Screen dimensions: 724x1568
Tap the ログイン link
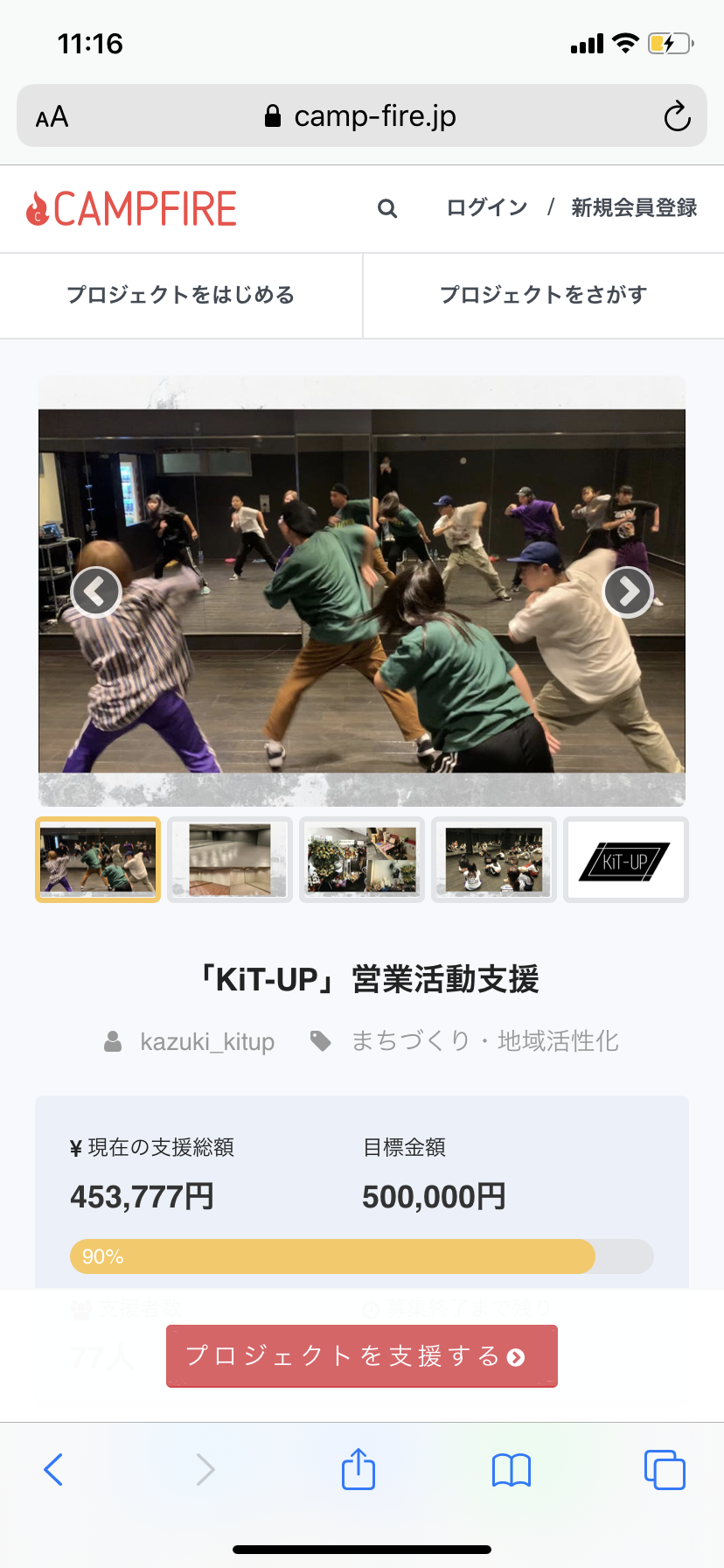[x=487, y=207]
